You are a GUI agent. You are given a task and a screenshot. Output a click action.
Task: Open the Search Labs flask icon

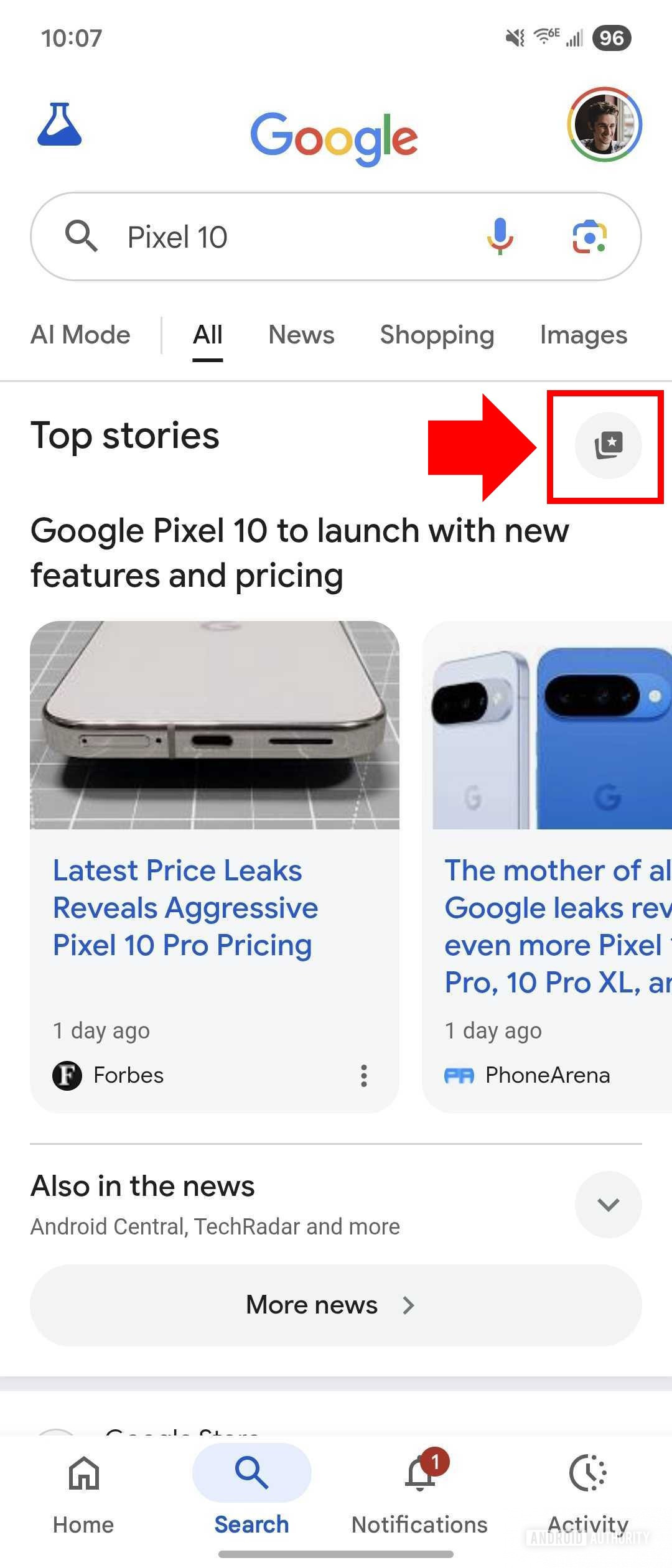[x=60, y=124]
